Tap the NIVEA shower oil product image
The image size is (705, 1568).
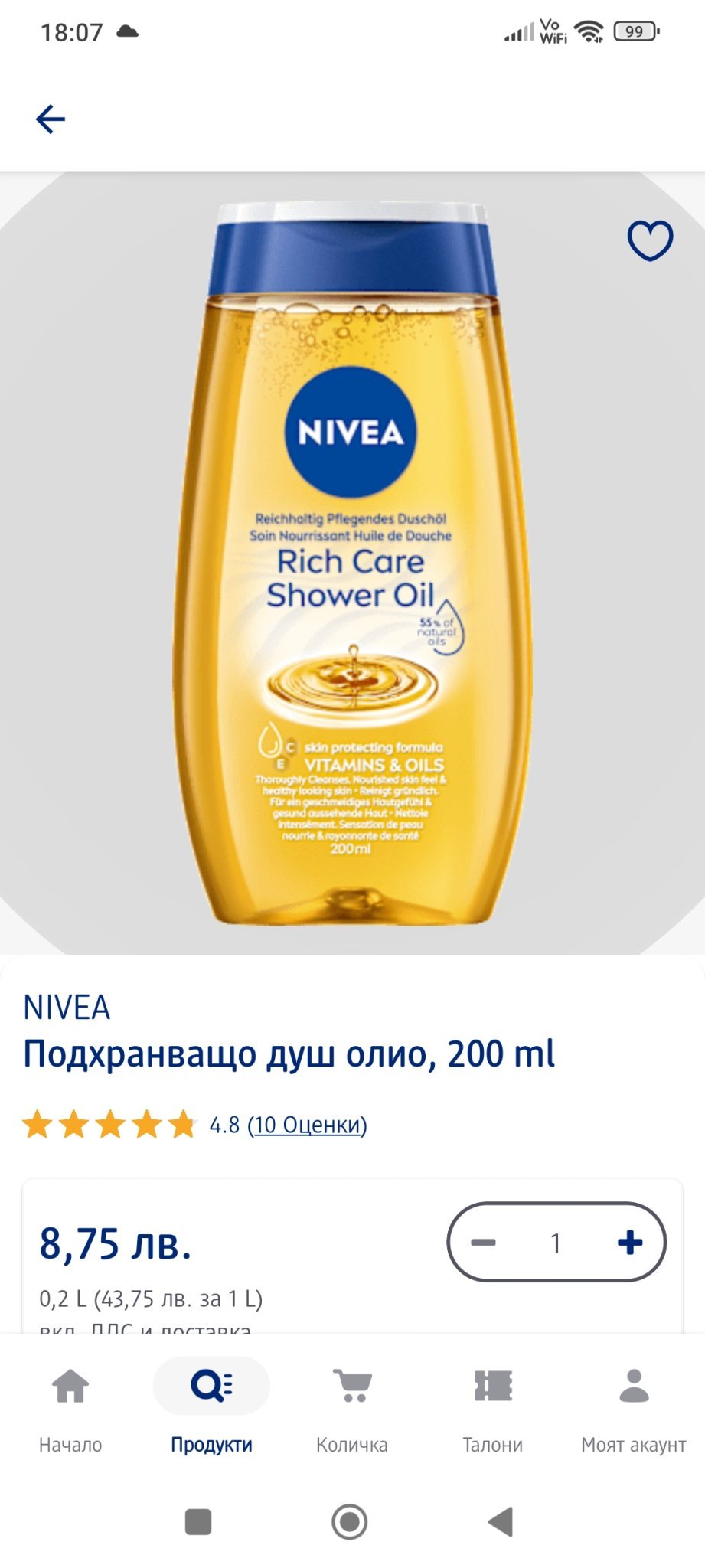352,563
